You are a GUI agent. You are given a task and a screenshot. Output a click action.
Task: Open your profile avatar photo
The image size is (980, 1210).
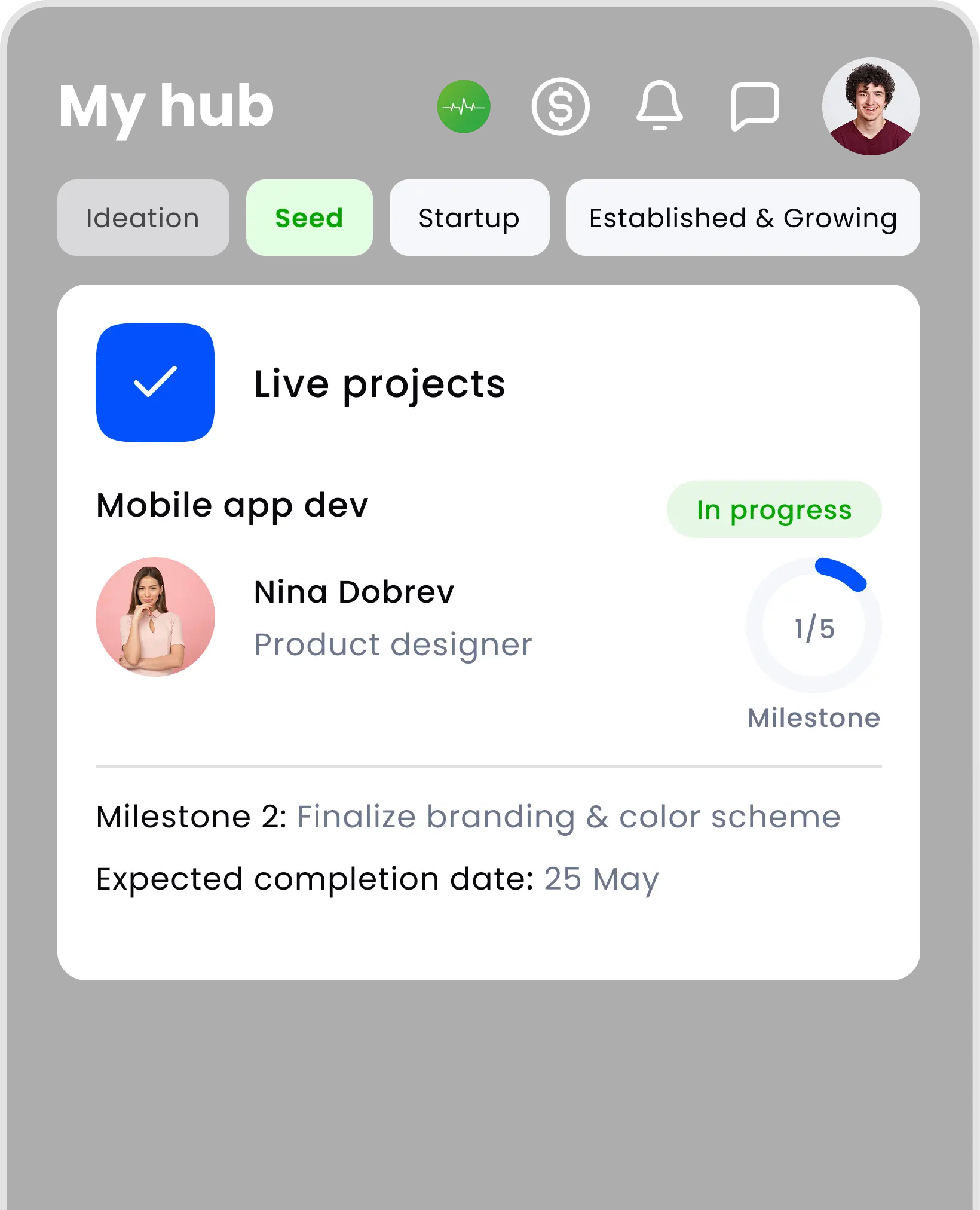(x=871, y=106)
